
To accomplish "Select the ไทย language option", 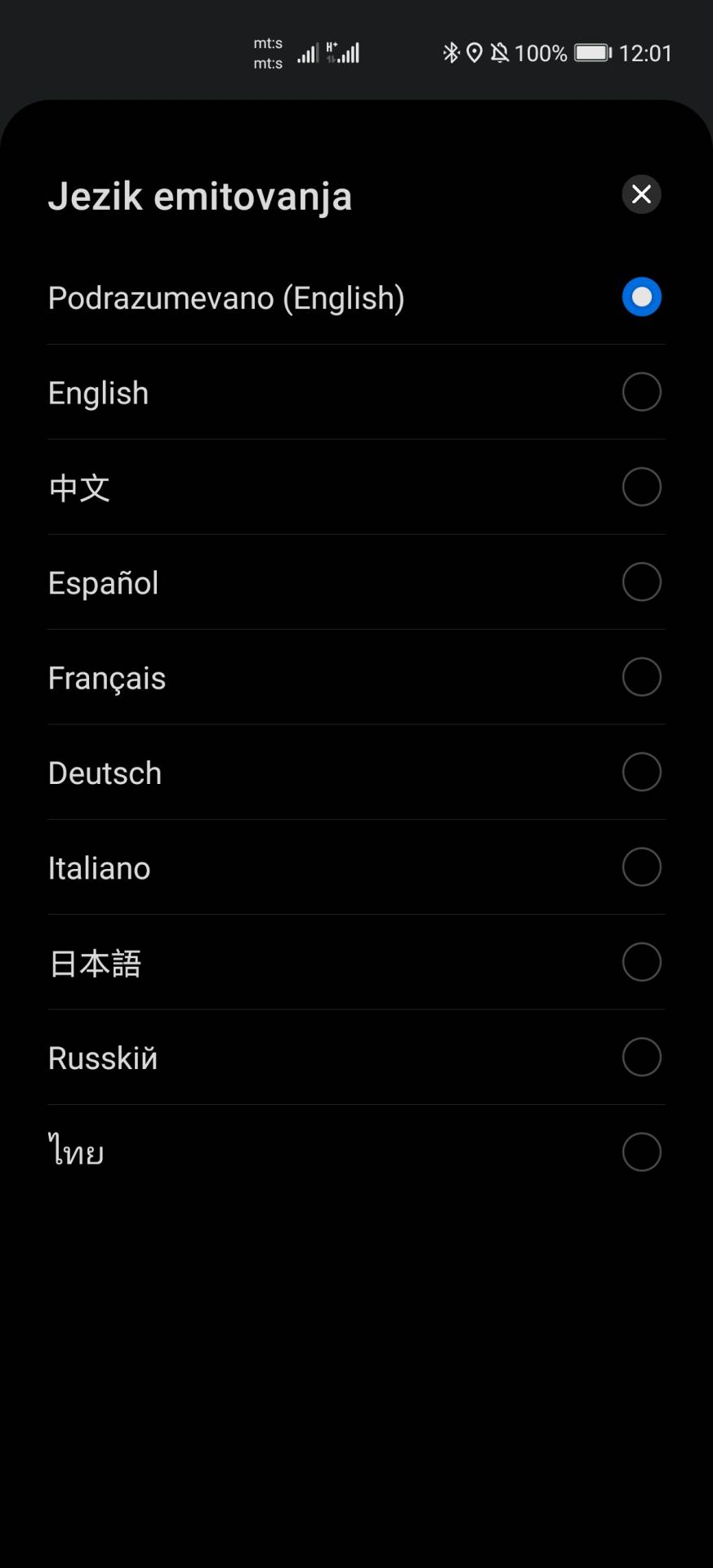I will [x=356, y=1151].
